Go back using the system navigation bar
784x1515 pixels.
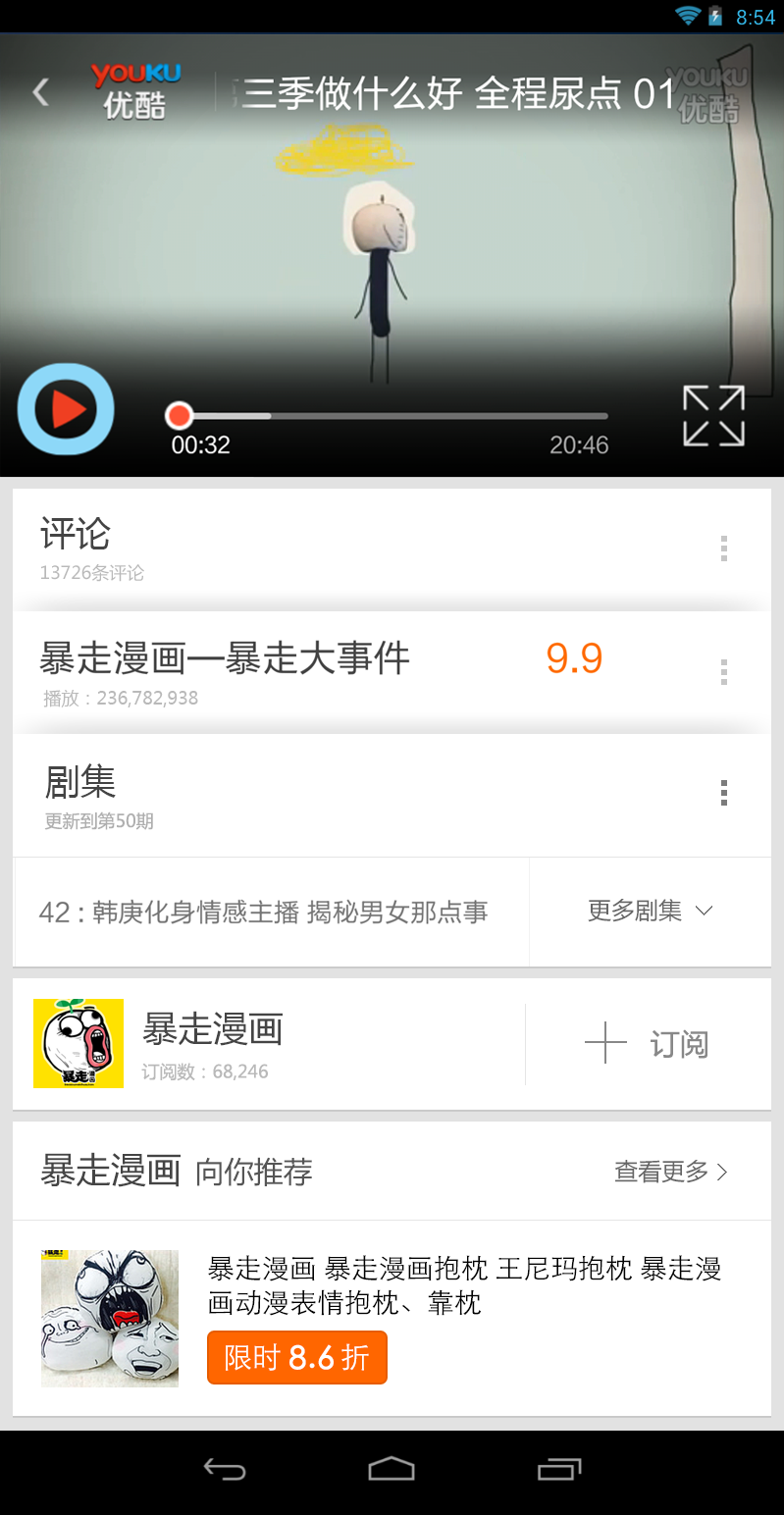pos(225,1469)
